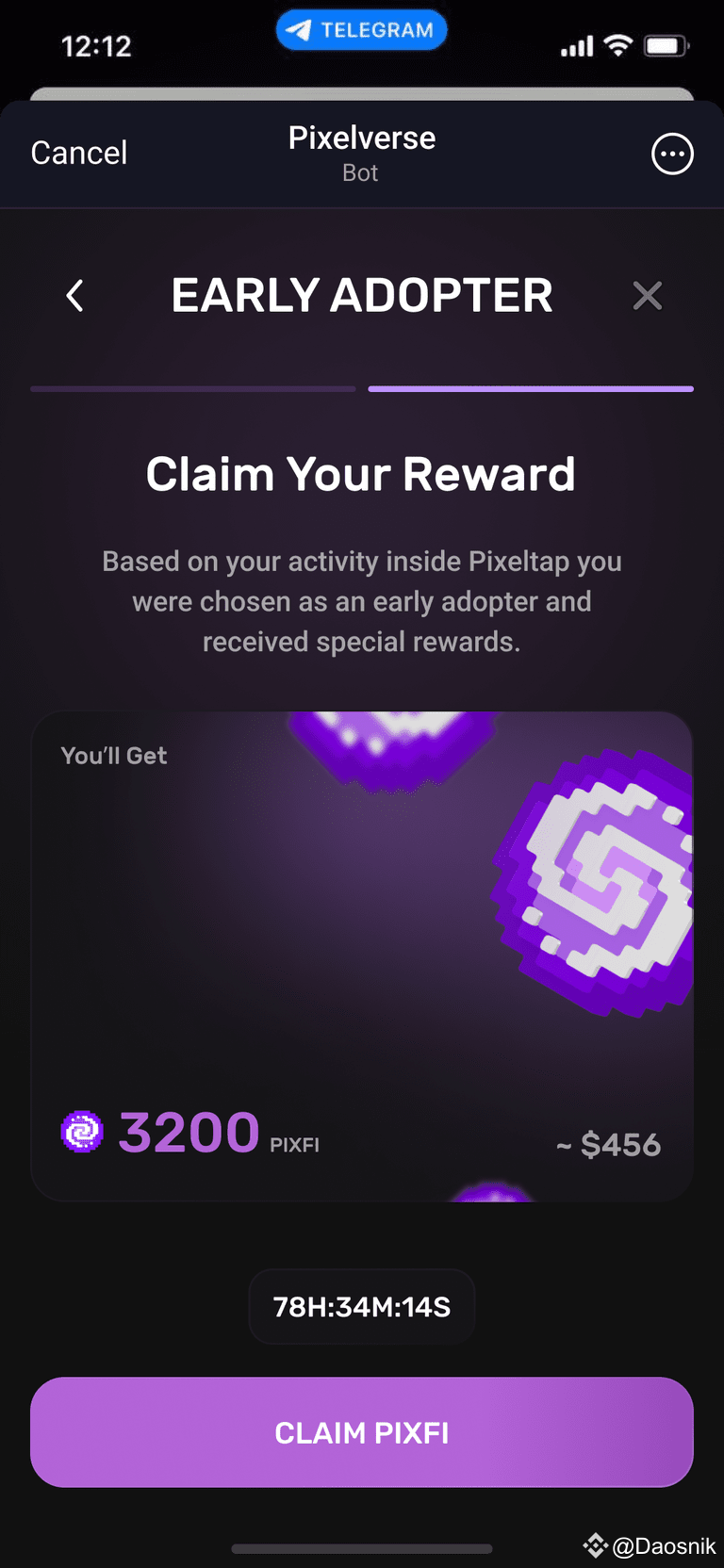Screen dimensions: 724x1568
Task: Cancel the Pixelverse bot window
Action: (x=79, y=153)
